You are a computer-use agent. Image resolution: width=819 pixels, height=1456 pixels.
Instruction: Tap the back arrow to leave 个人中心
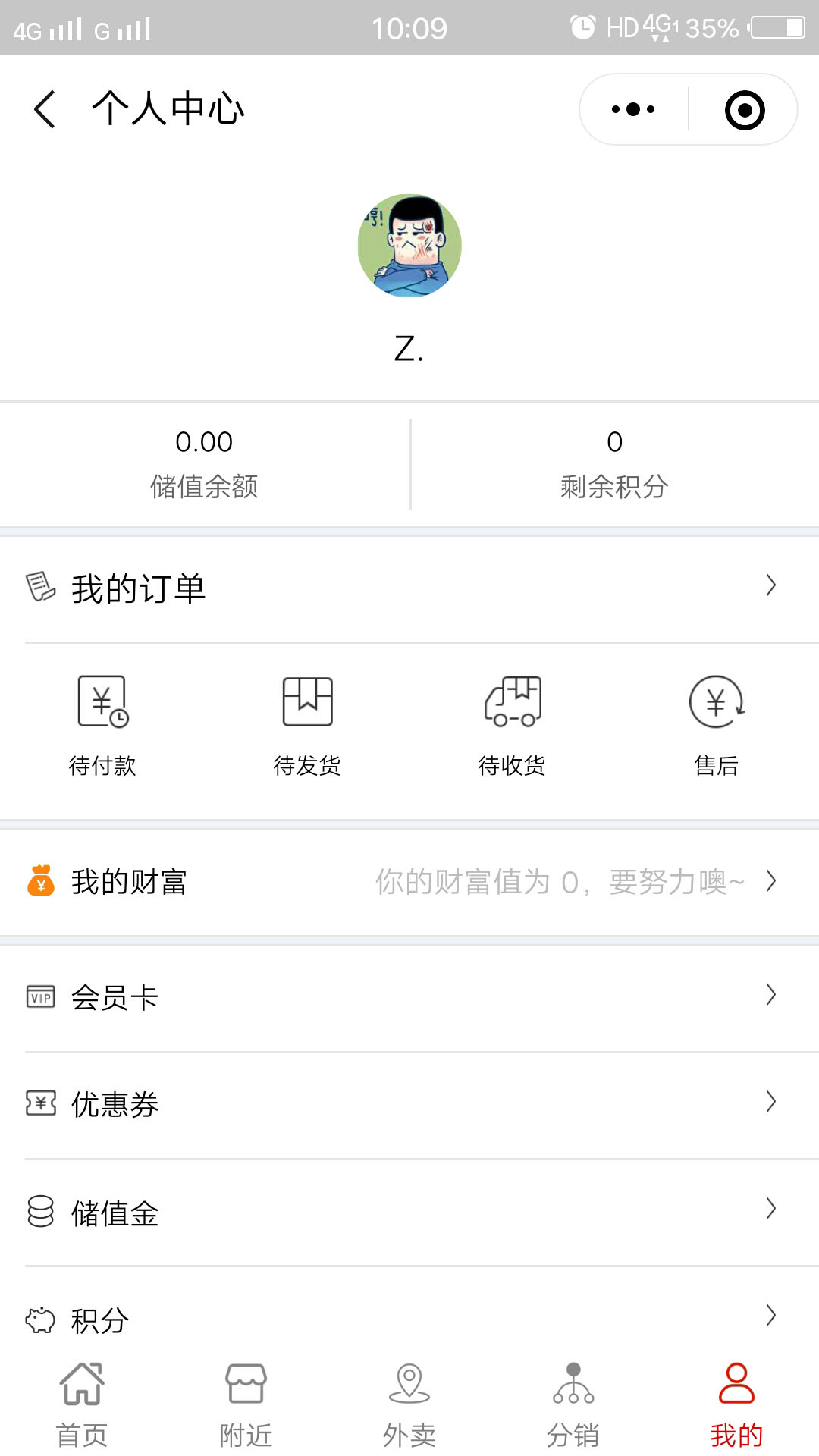[x=43, y=108]
